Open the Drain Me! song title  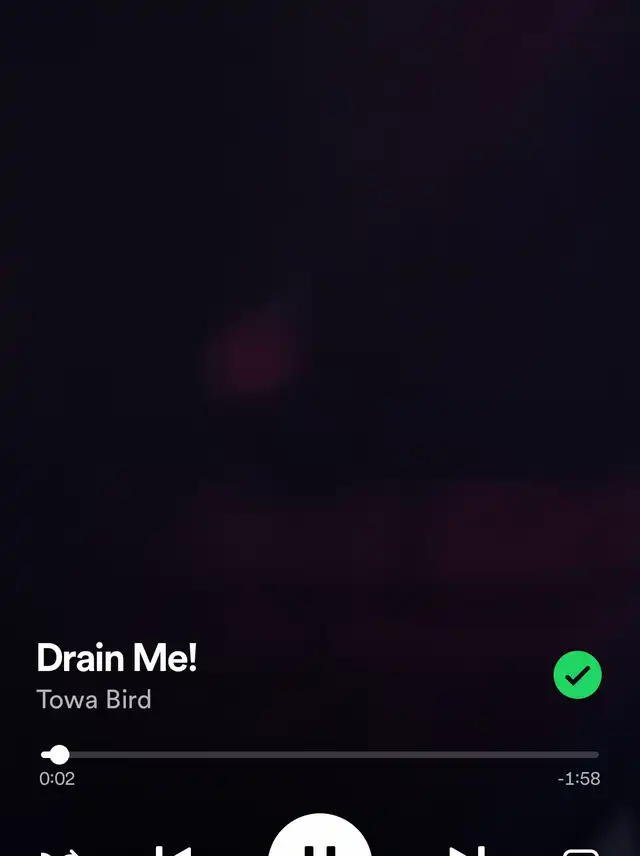(x=117, y=658)
